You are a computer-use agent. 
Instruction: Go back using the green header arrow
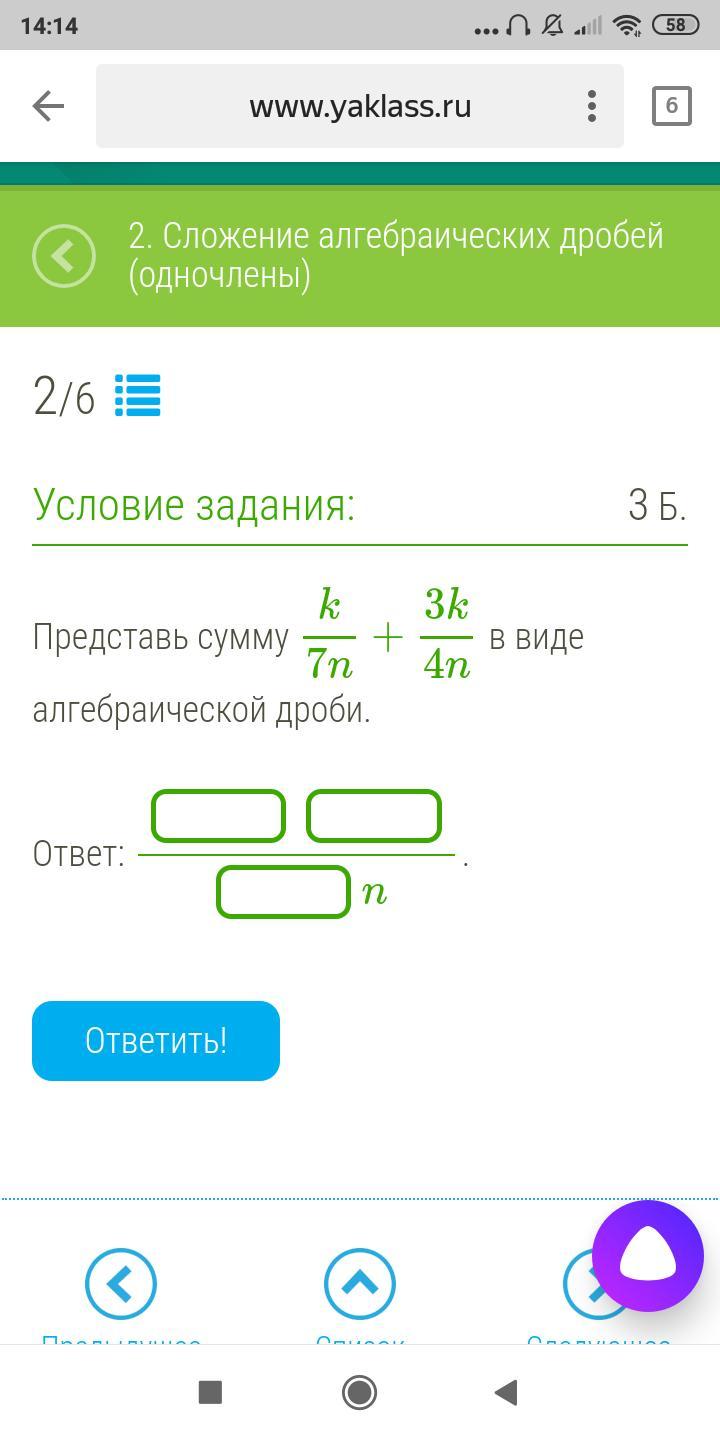point(64,256)
